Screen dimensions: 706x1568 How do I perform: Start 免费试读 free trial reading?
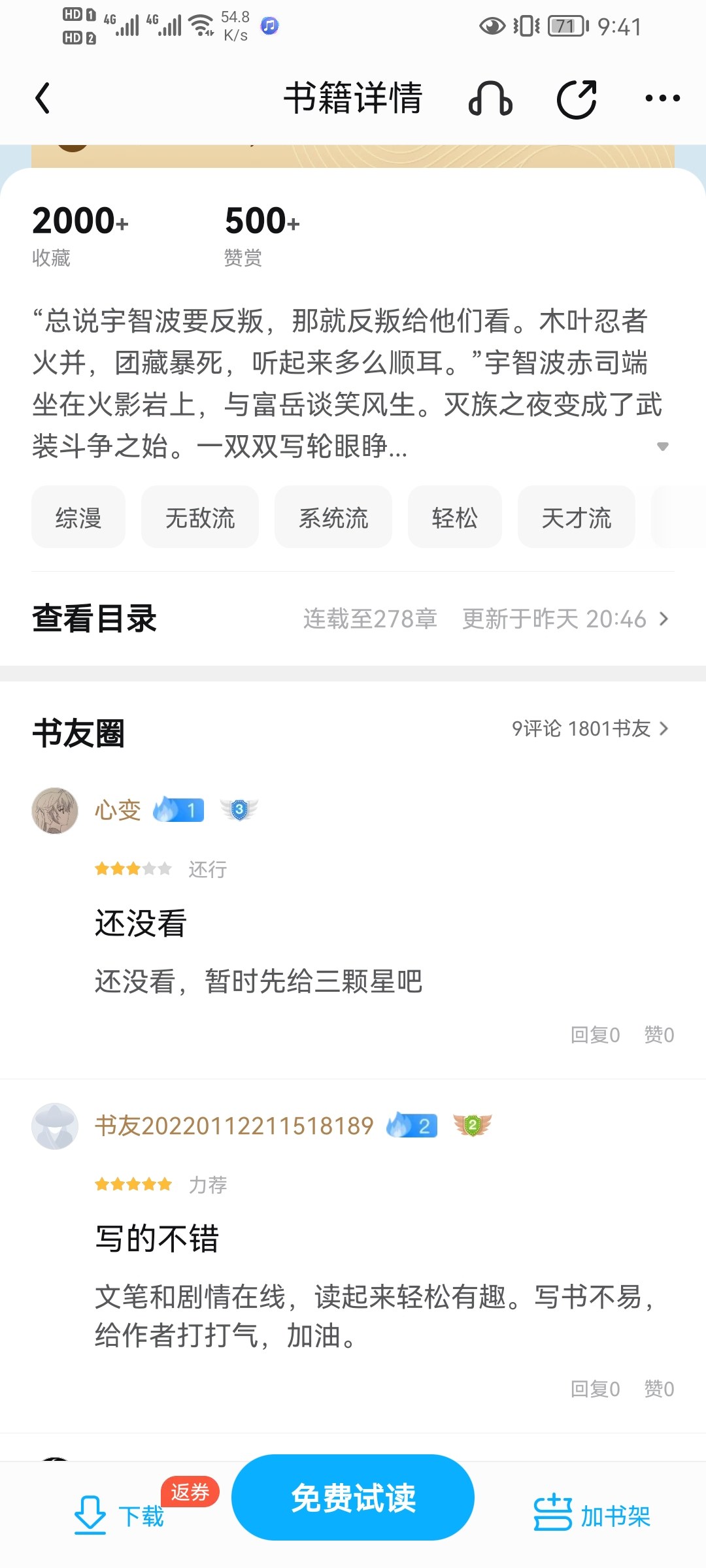(353, 1497)
